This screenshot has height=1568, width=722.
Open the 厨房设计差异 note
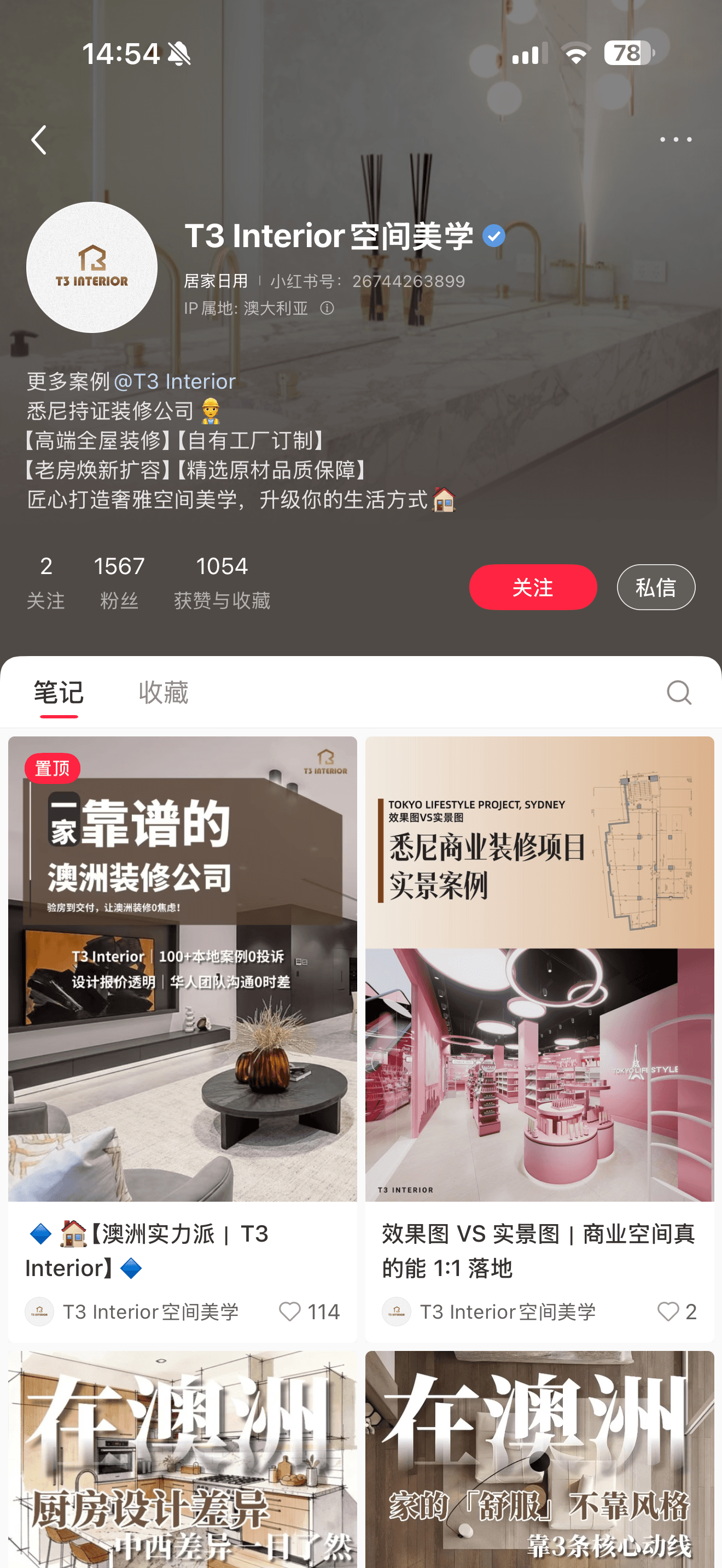tap(182, 1461)
